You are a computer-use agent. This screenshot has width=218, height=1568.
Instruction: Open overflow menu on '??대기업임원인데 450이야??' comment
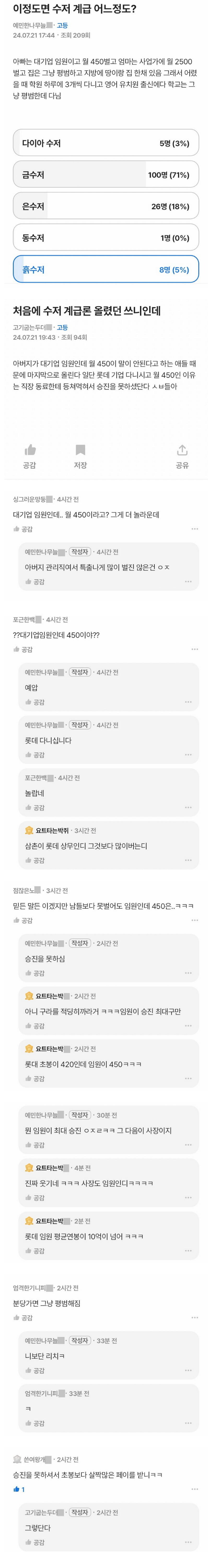coord(194,650)
